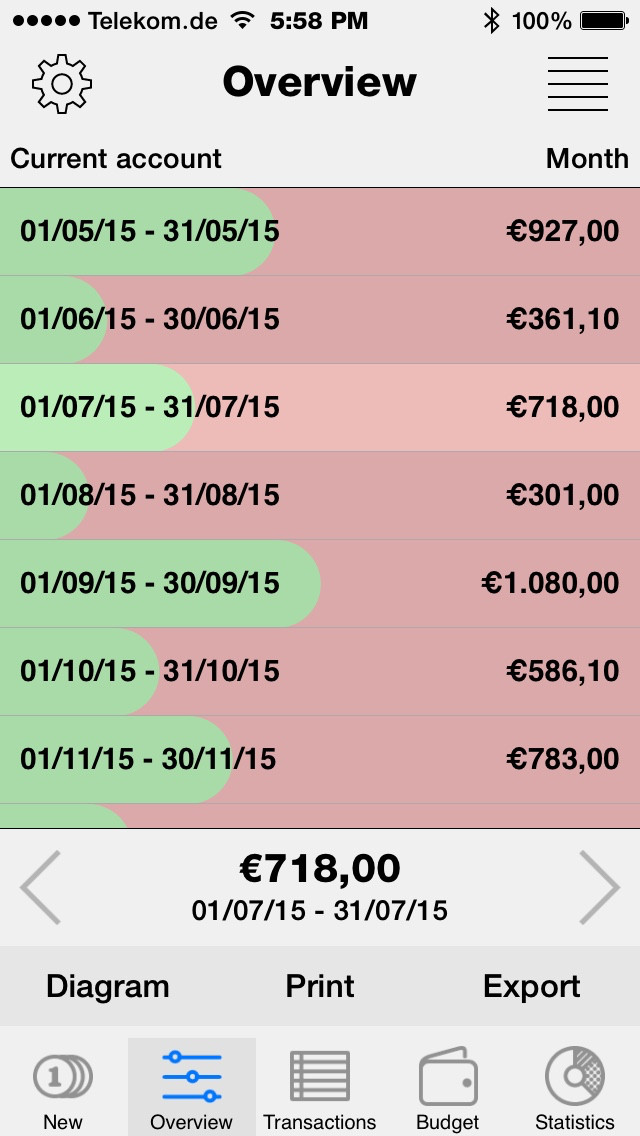Export the overview data
The image size is (640, 1136).
[531, 986]
